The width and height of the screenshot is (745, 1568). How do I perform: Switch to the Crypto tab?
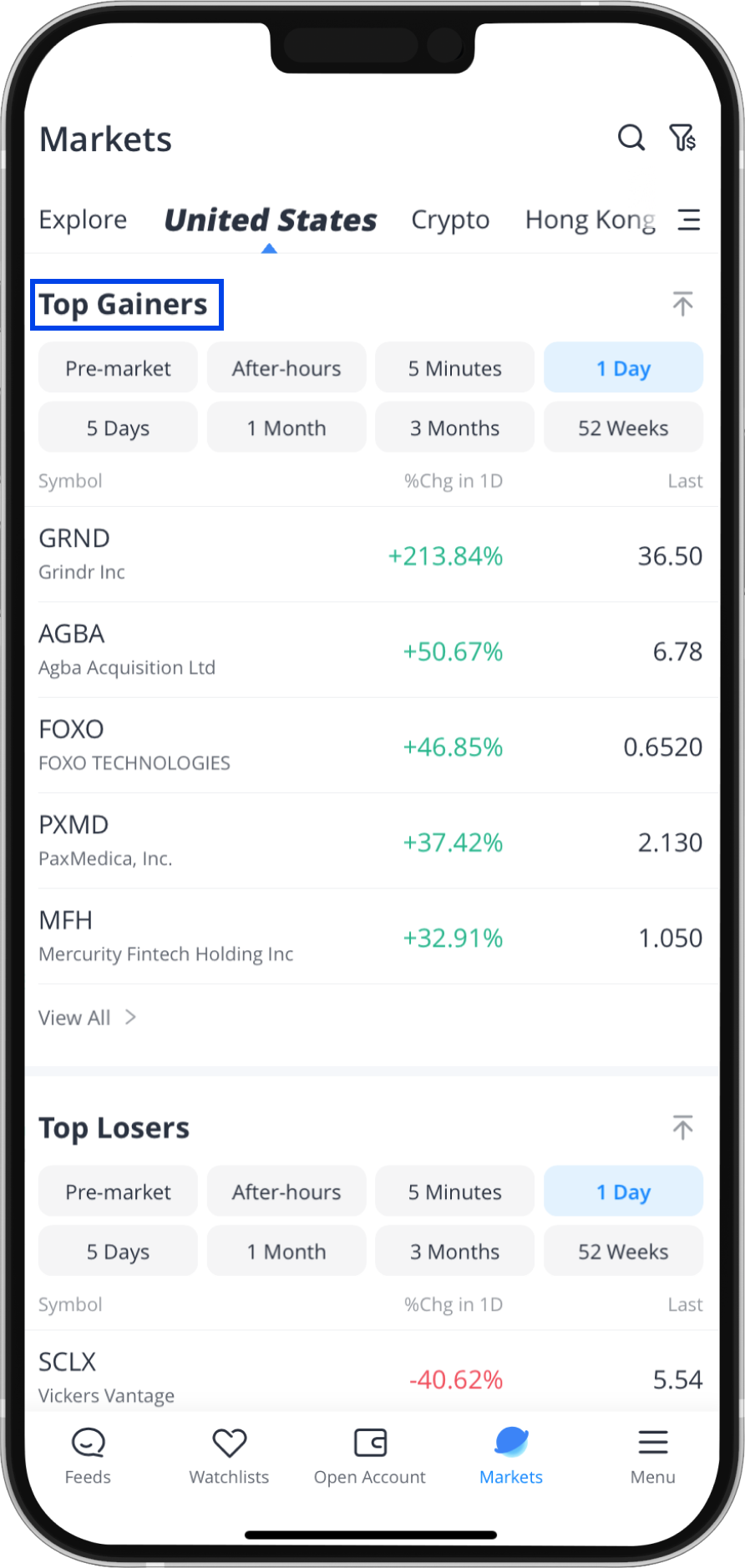[450, 220]
